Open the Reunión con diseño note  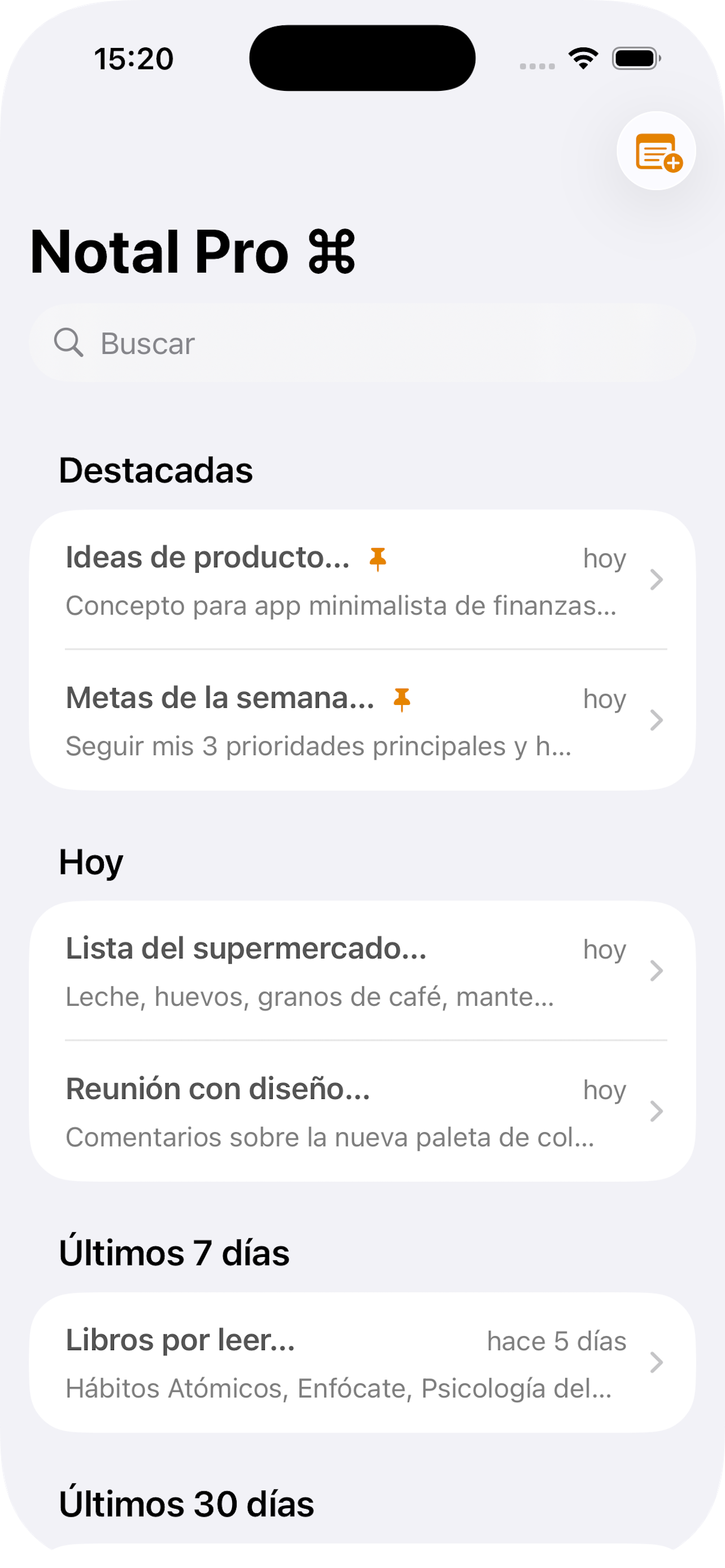coord(362,1111)
